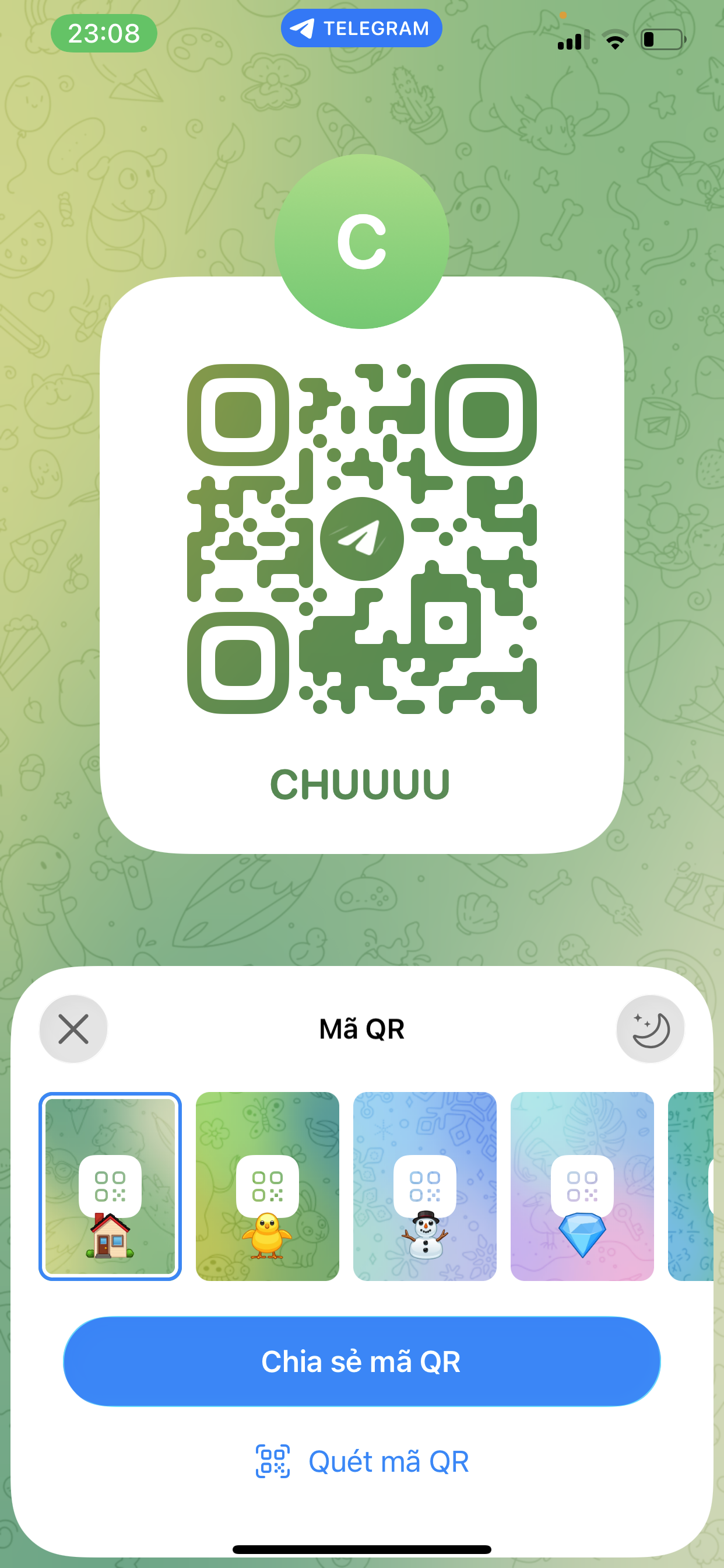Toggle dark mode with the moon icon
724x1568 pixels.
650,1030
